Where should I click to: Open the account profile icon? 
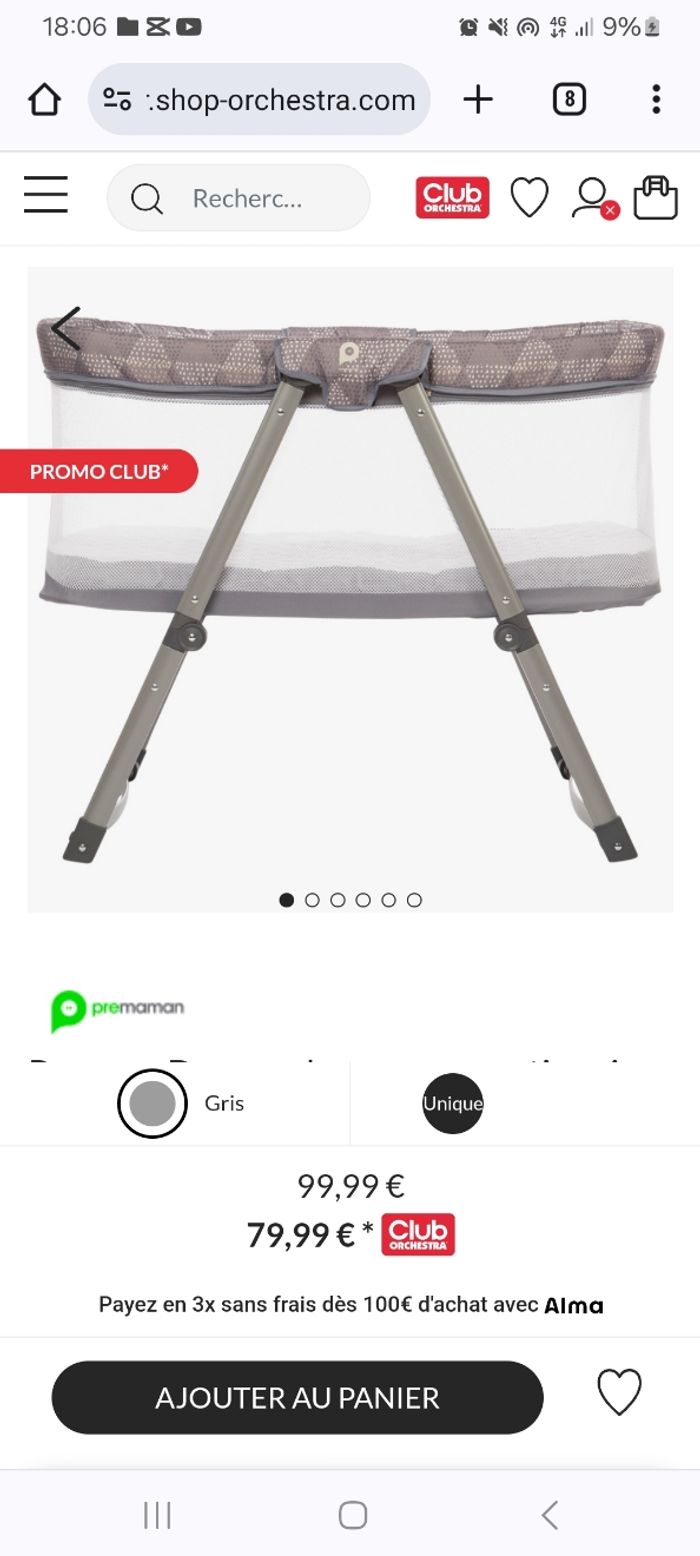point(591,198)
